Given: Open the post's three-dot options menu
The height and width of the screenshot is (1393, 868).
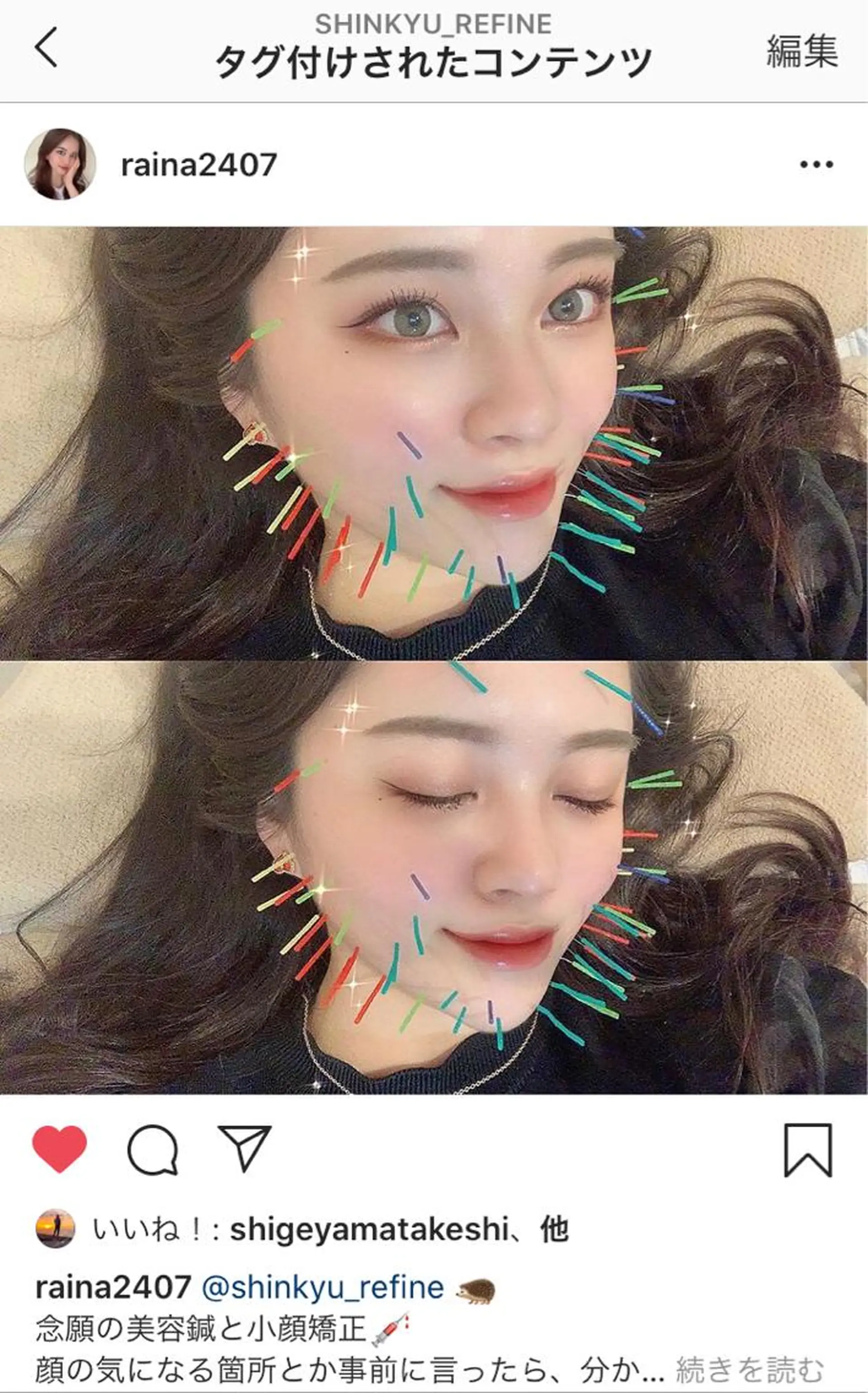Looking at the screenshot, I should pyautogui.click(x=816, y=165).
